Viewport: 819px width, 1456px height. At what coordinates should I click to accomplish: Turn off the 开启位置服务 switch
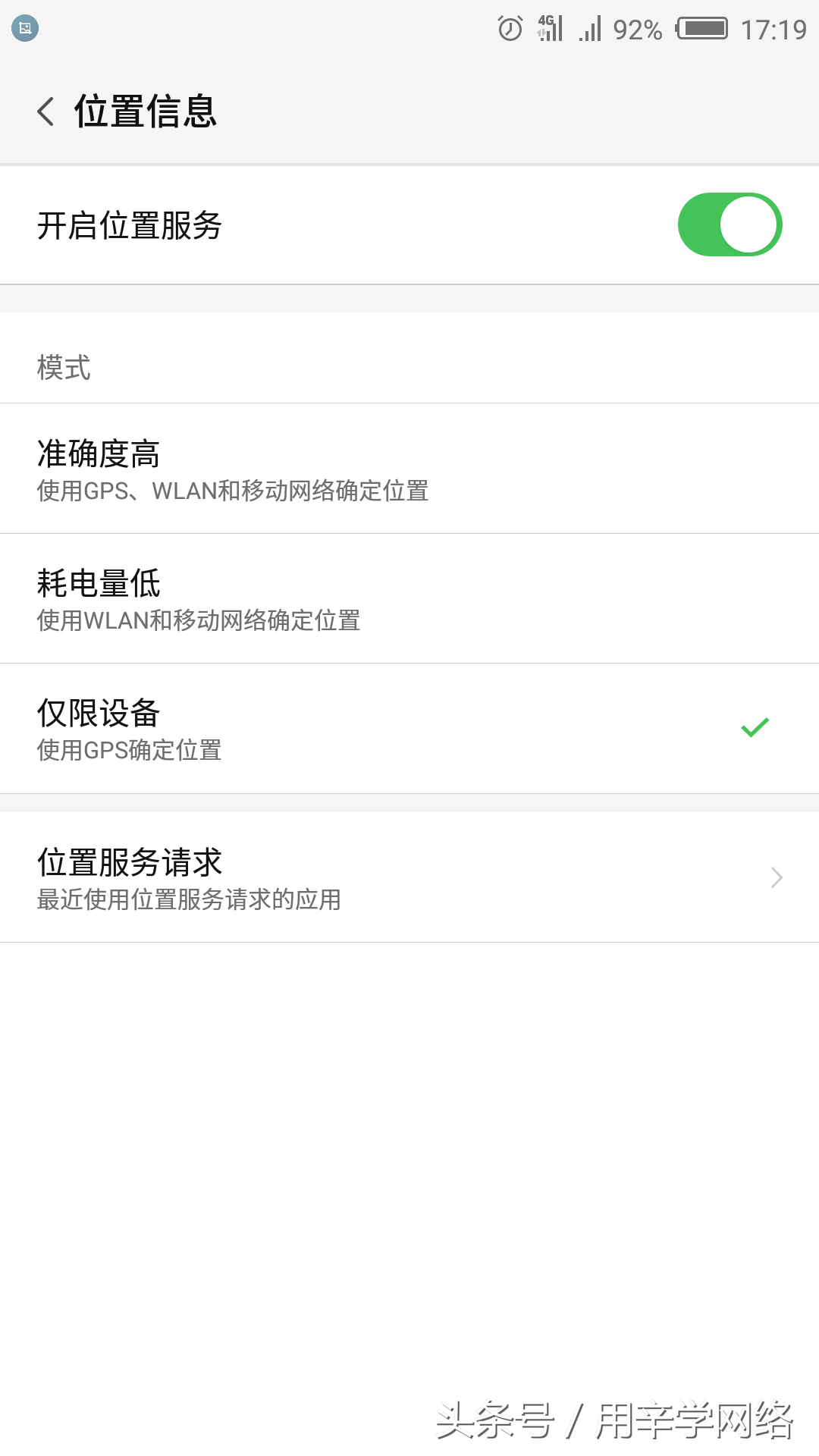pyautogui.click(x=729, y=224)
